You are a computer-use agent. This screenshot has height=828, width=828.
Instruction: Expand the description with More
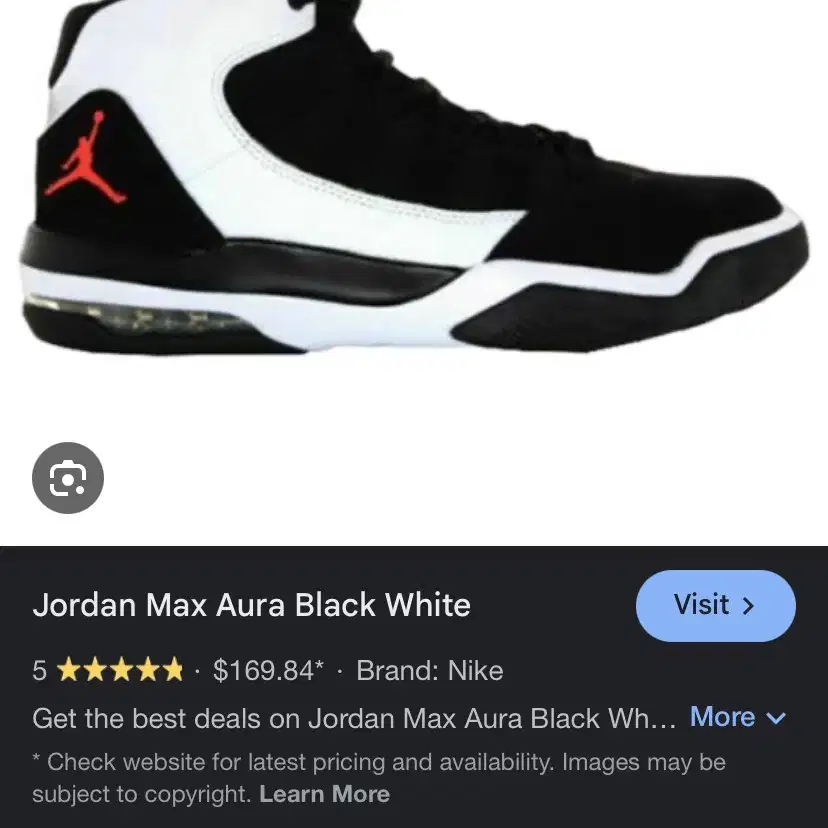click(737, 717)
